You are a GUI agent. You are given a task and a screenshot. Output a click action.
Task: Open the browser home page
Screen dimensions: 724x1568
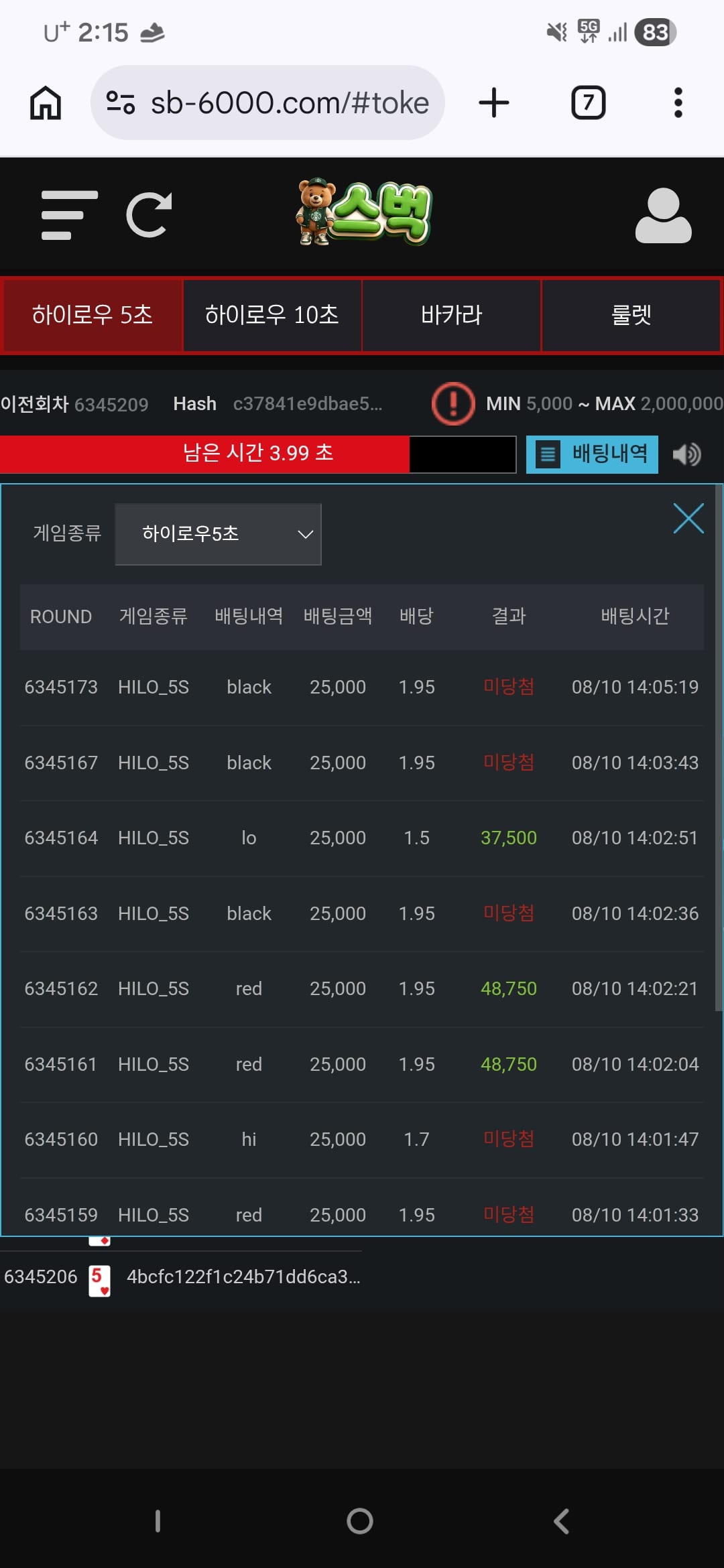pos(46,103)
